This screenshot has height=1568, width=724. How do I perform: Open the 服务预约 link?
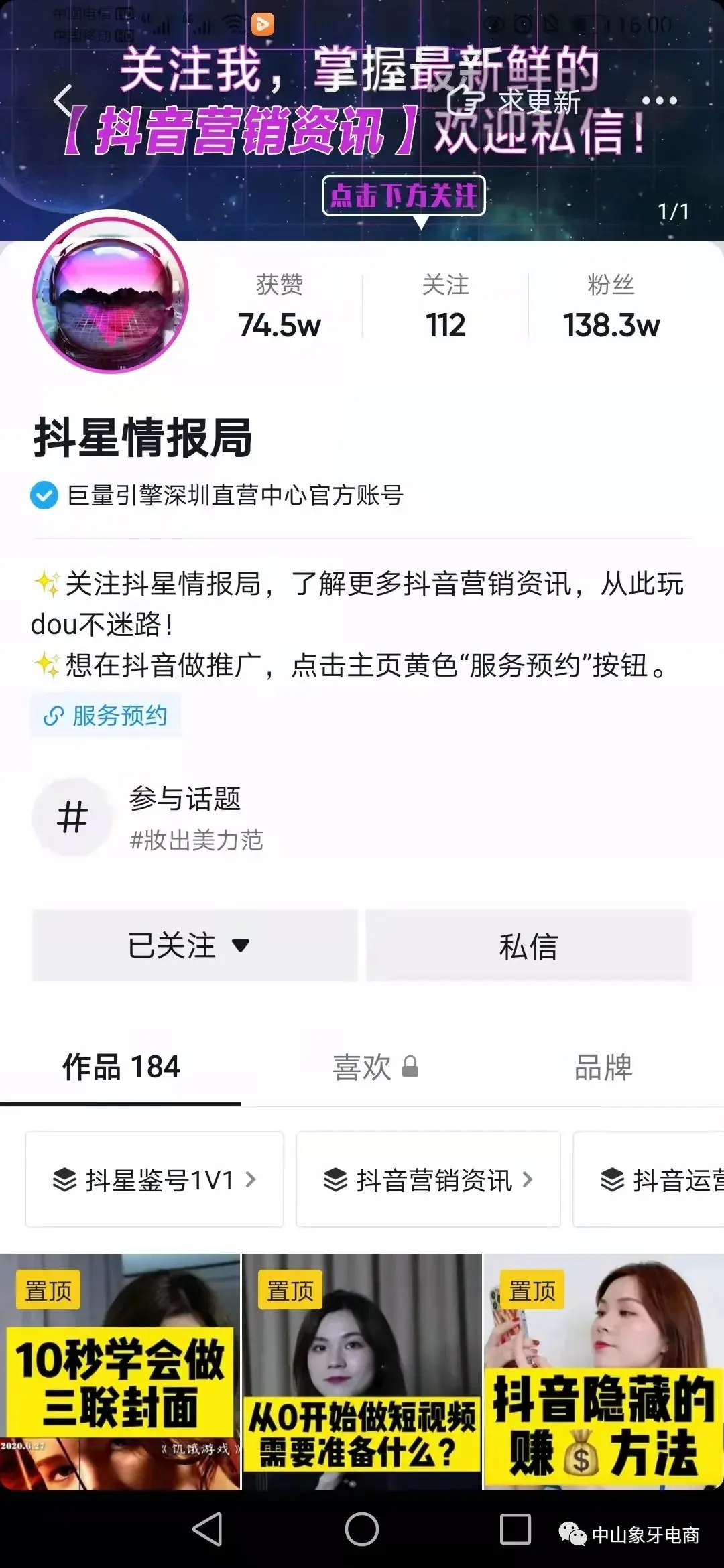click(x=106, y=716)
